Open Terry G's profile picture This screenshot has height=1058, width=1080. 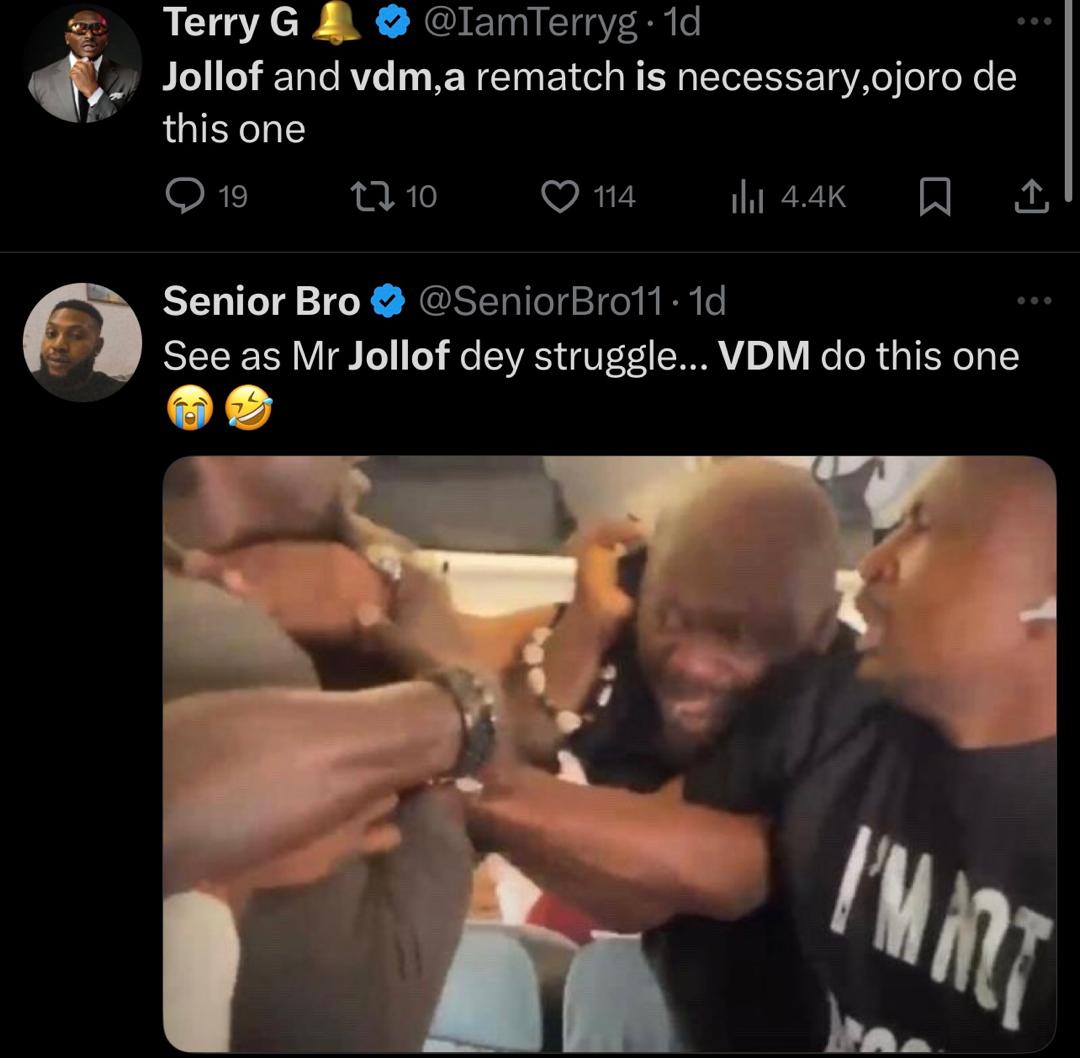tap(82, 64)
